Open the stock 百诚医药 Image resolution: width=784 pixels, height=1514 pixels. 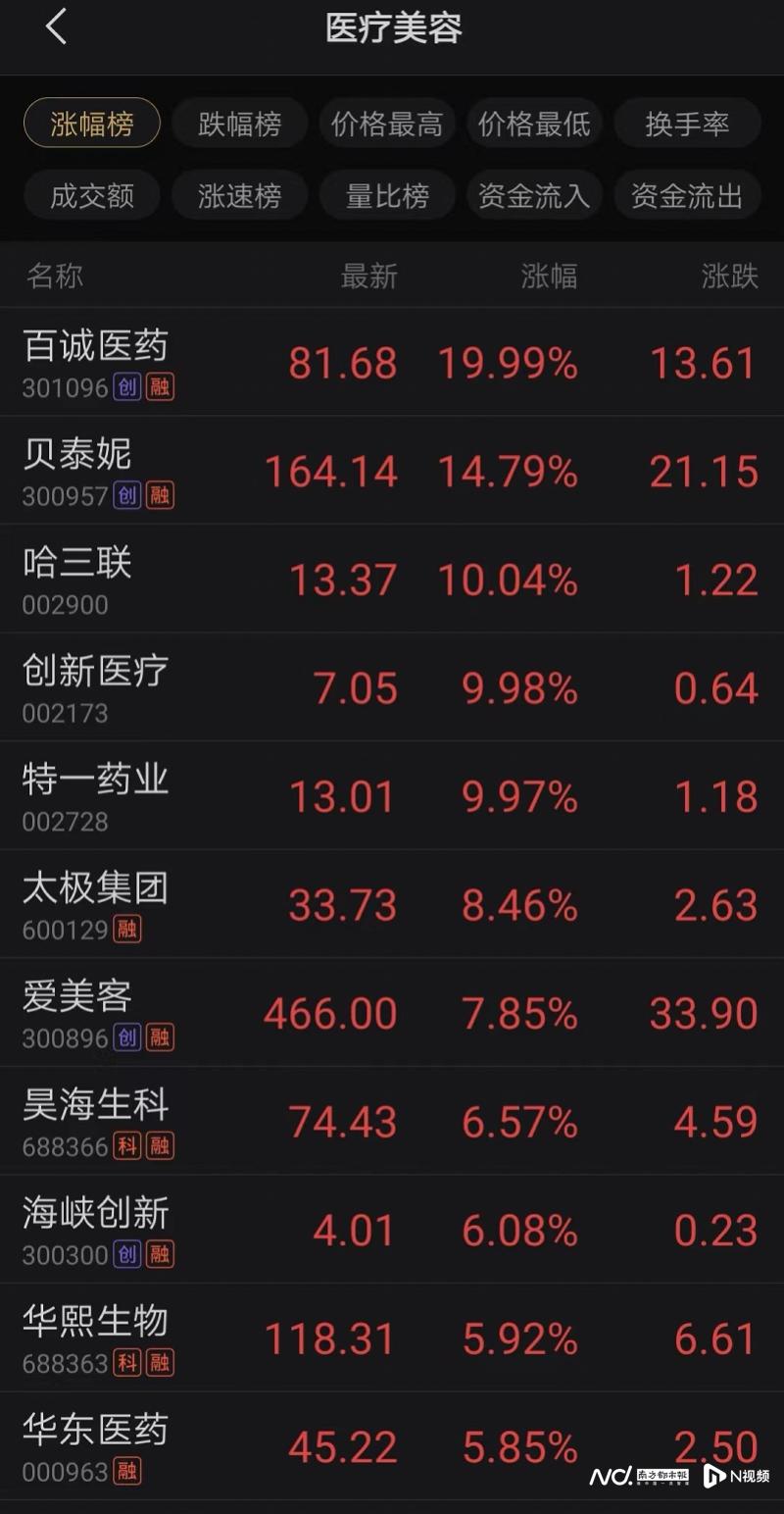392,362
